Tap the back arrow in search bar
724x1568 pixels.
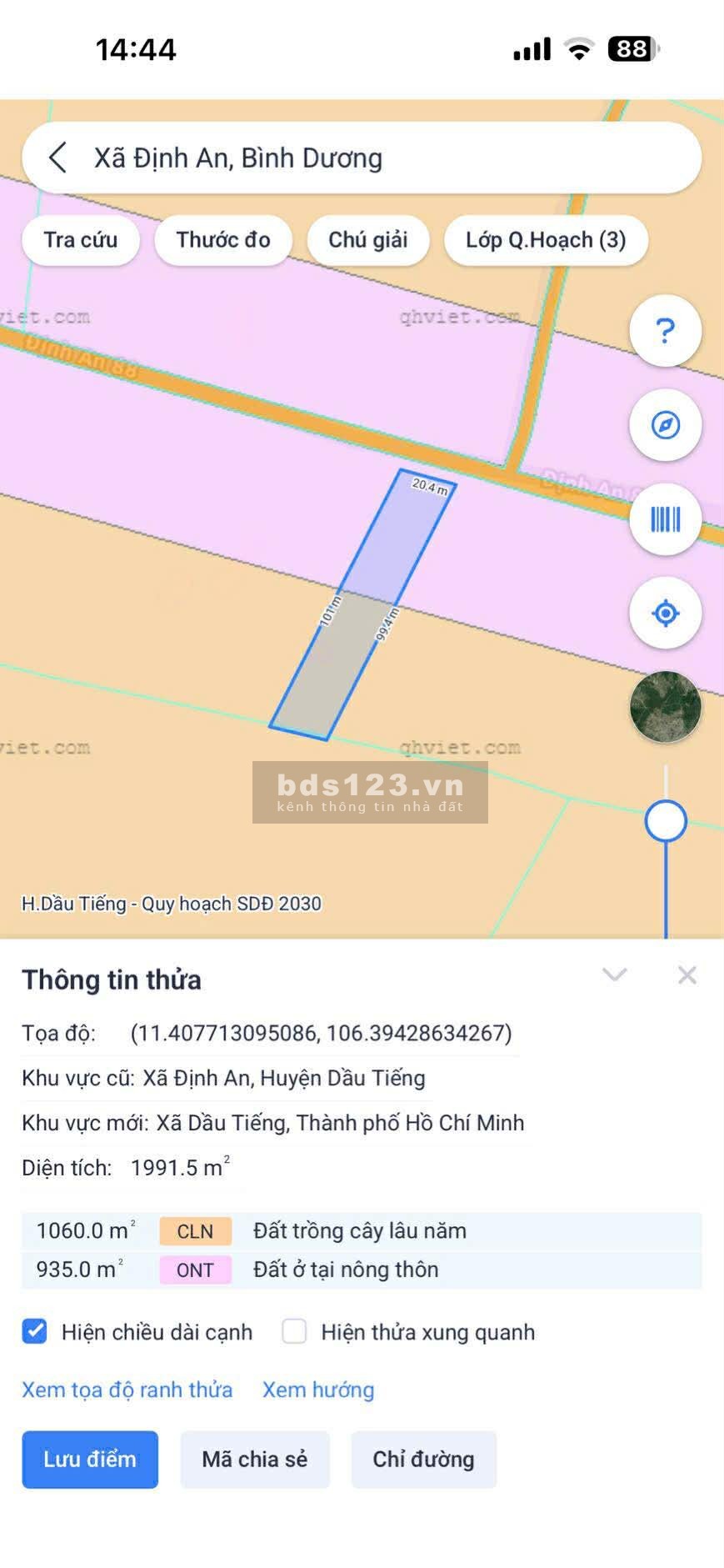(57, 158)
